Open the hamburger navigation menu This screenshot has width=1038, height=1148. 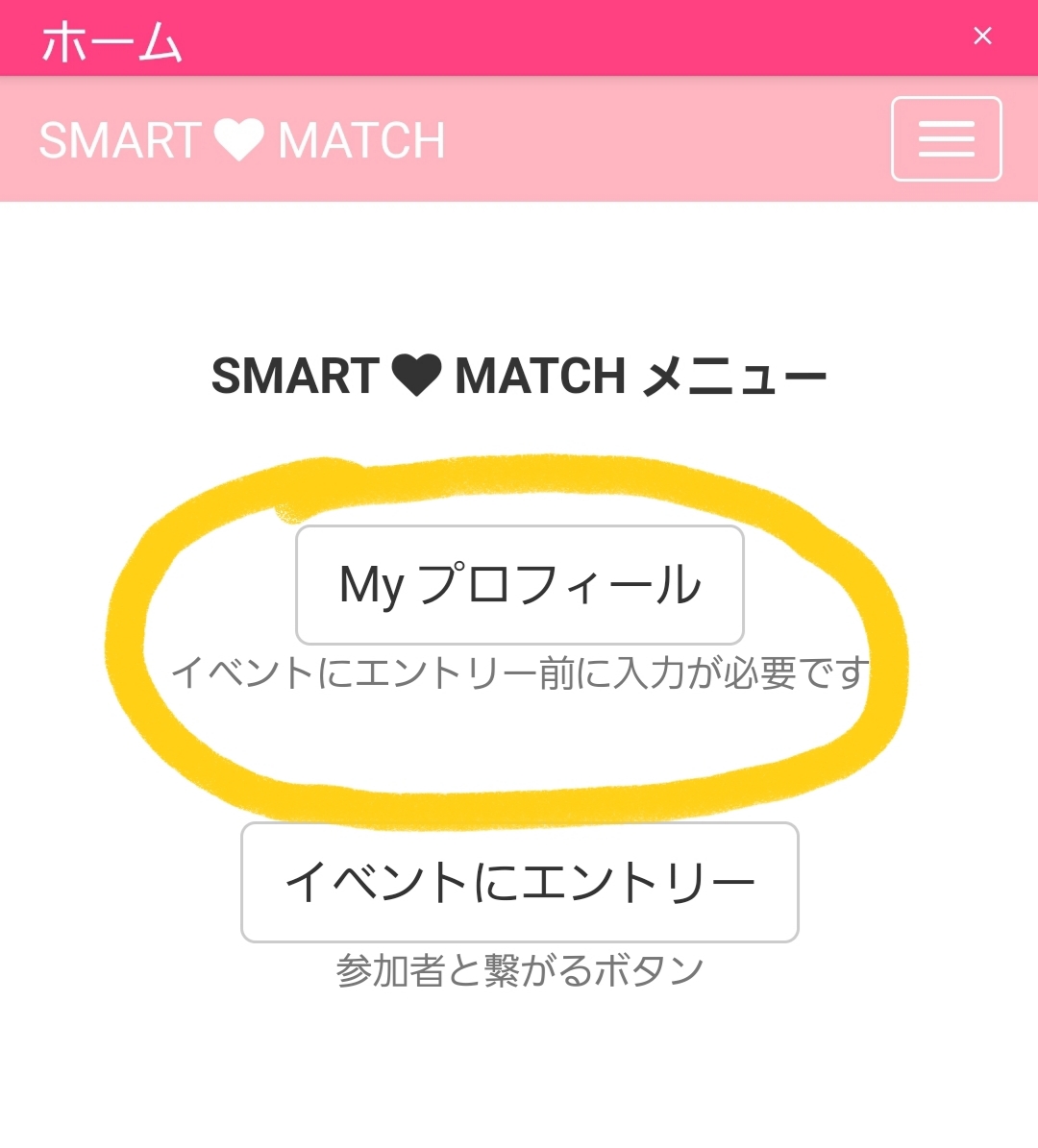coord(946,139)
